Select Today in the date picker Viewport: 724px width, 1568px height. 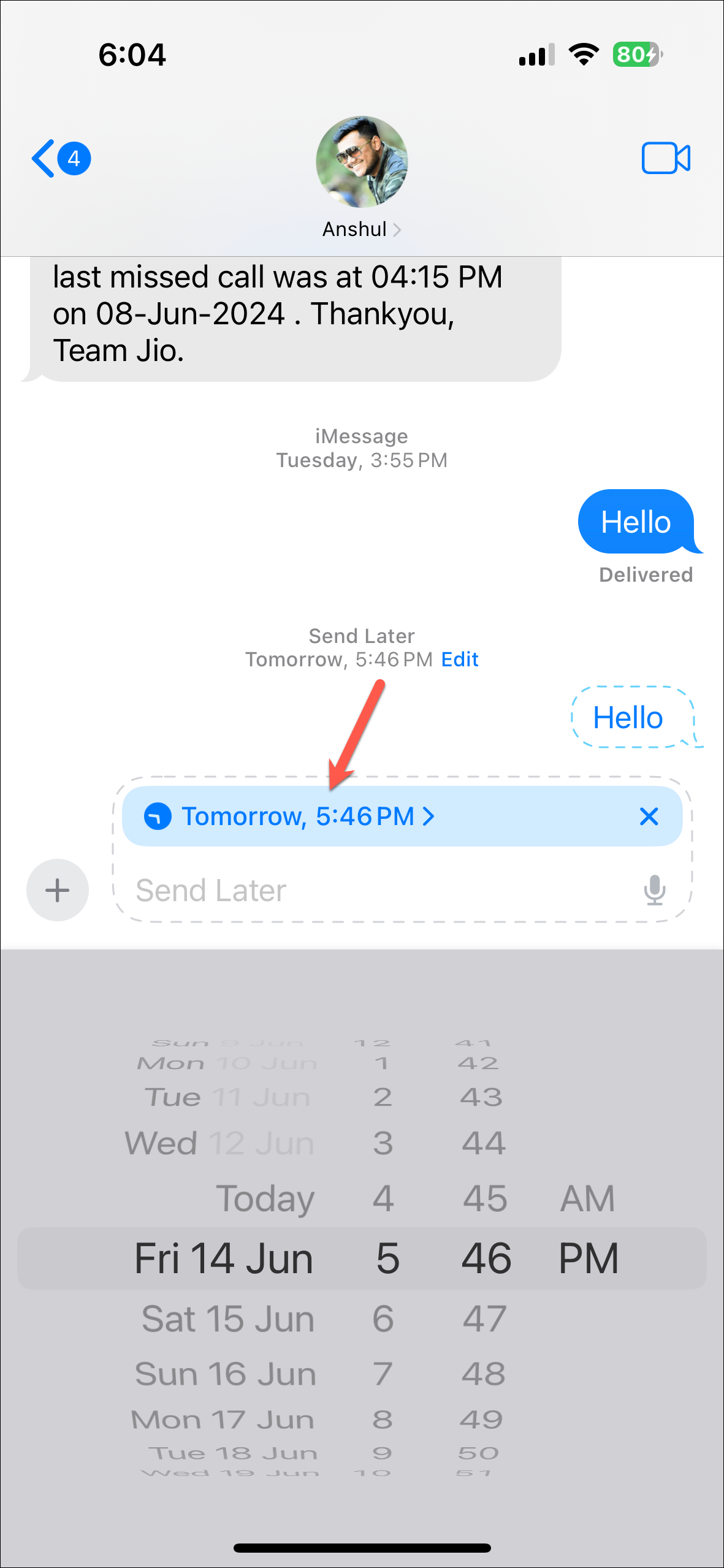coord(265,1198)
